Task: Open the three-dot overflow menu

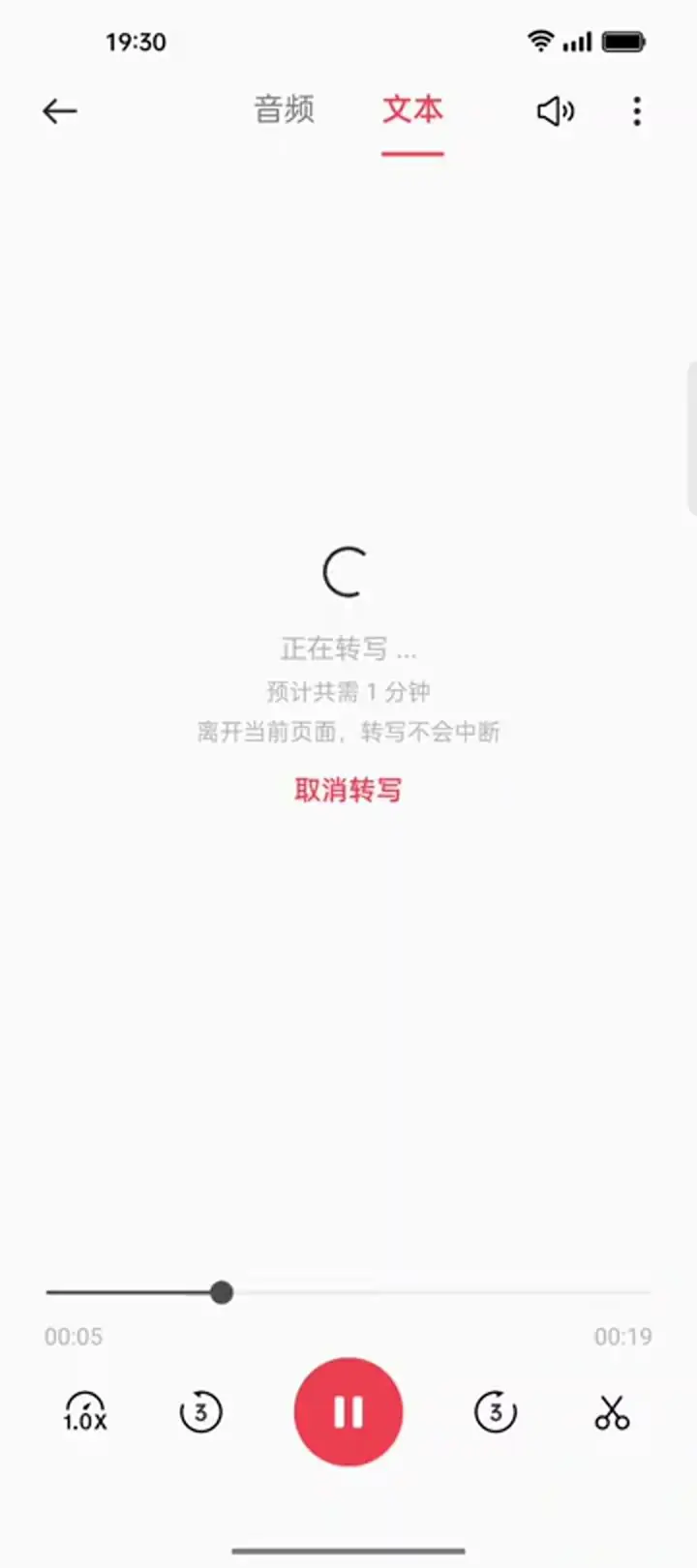Action: [x=636, y=111]
